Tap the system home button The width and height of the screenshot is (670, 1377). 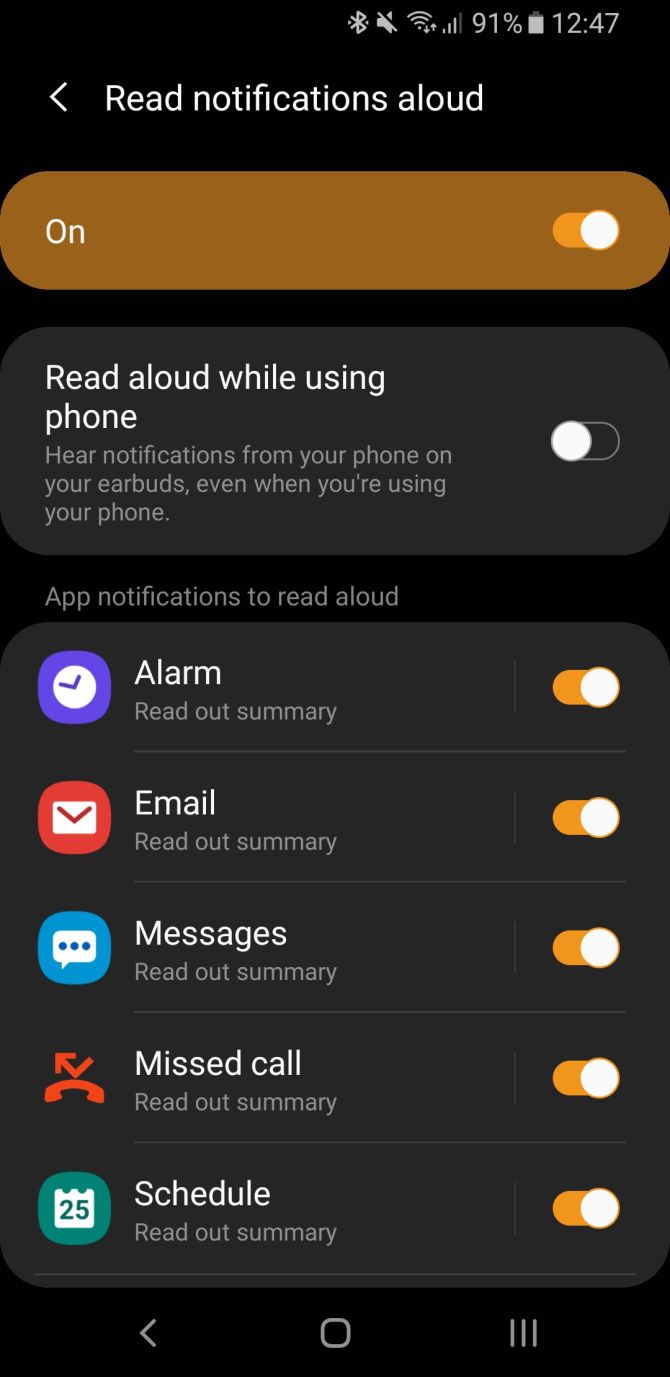335,1332
